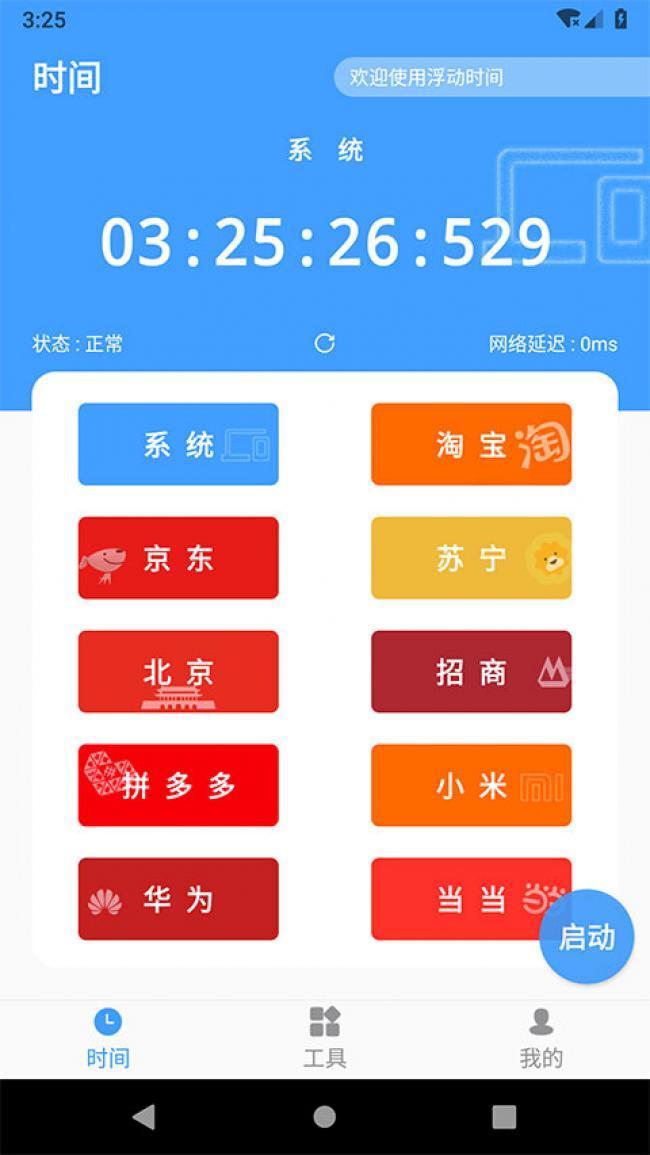This screenshot has height=1155, width=650.
Task: Choose the 京东 time button
Action: tap(178, 558)
